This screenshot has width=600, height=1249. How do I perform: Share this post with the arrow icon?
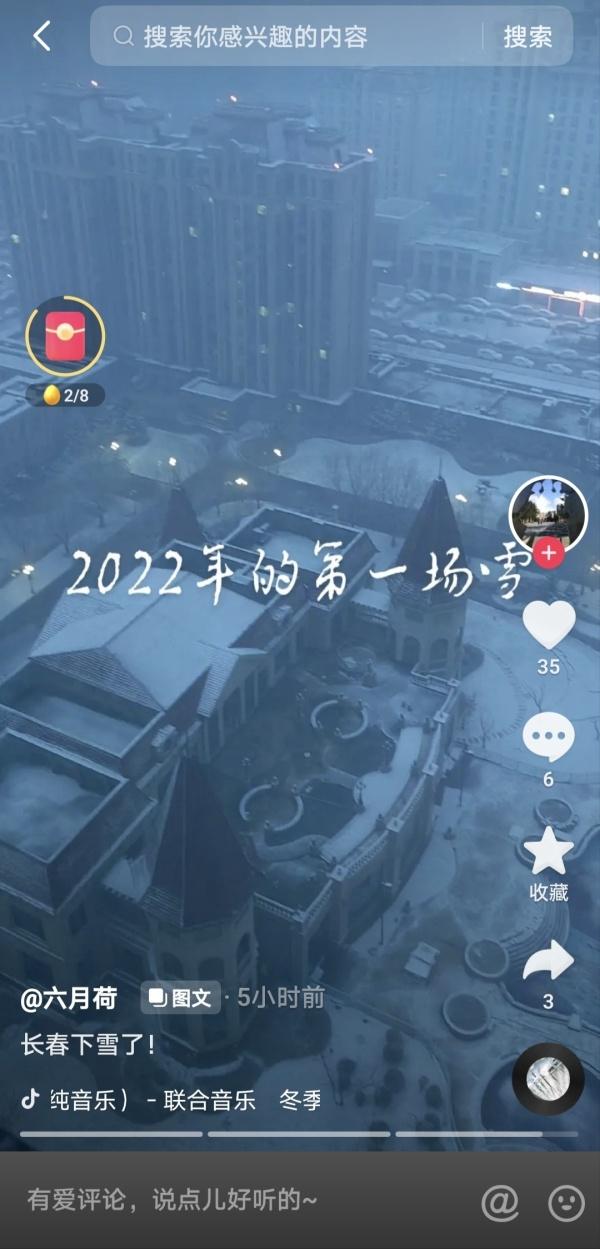coord(548,962)
